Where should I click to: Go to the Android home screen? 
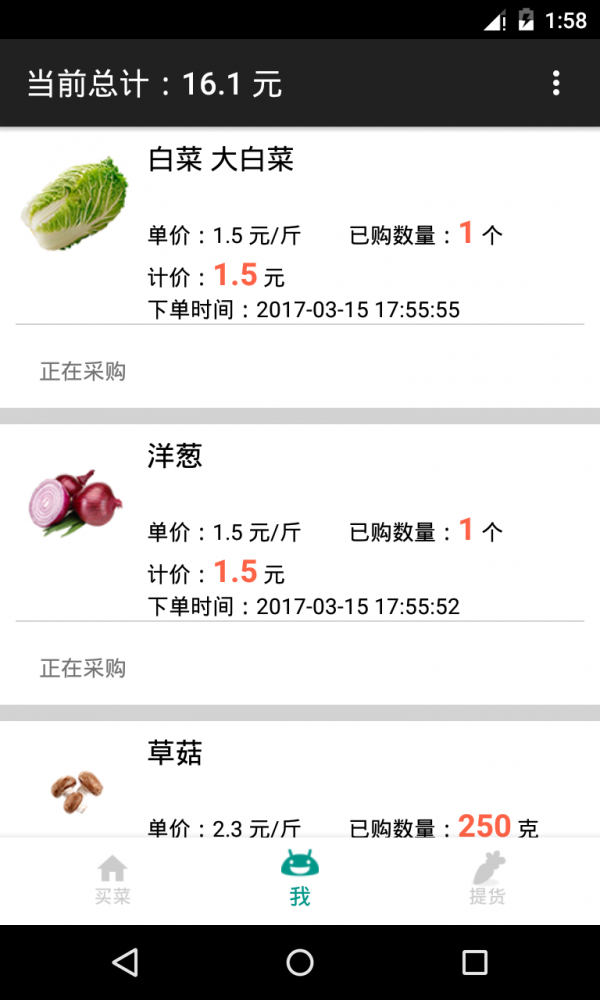pos(300,963)
